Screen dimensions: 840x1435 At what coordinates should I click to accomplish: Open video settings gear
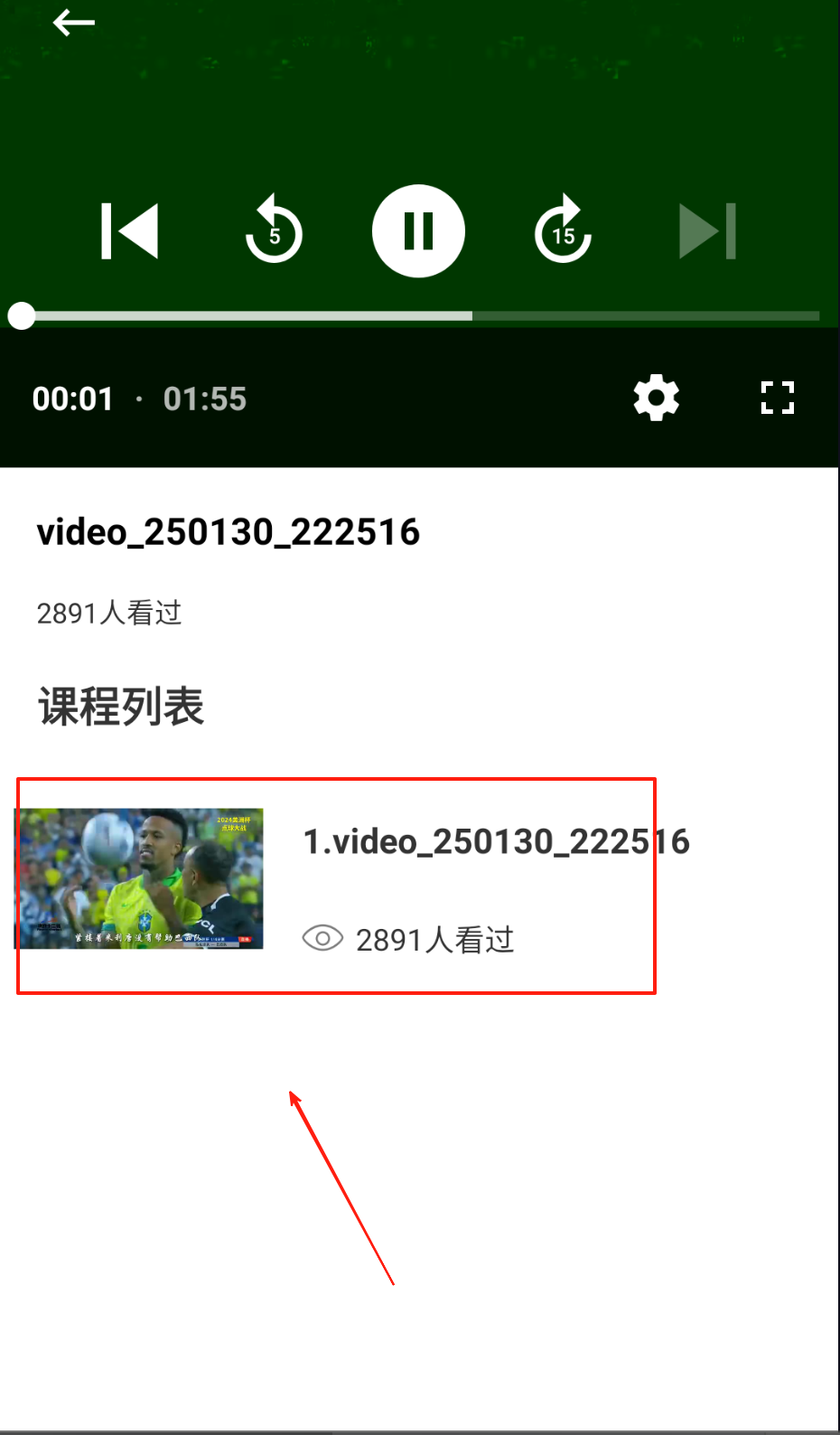(x=656, y=398)
